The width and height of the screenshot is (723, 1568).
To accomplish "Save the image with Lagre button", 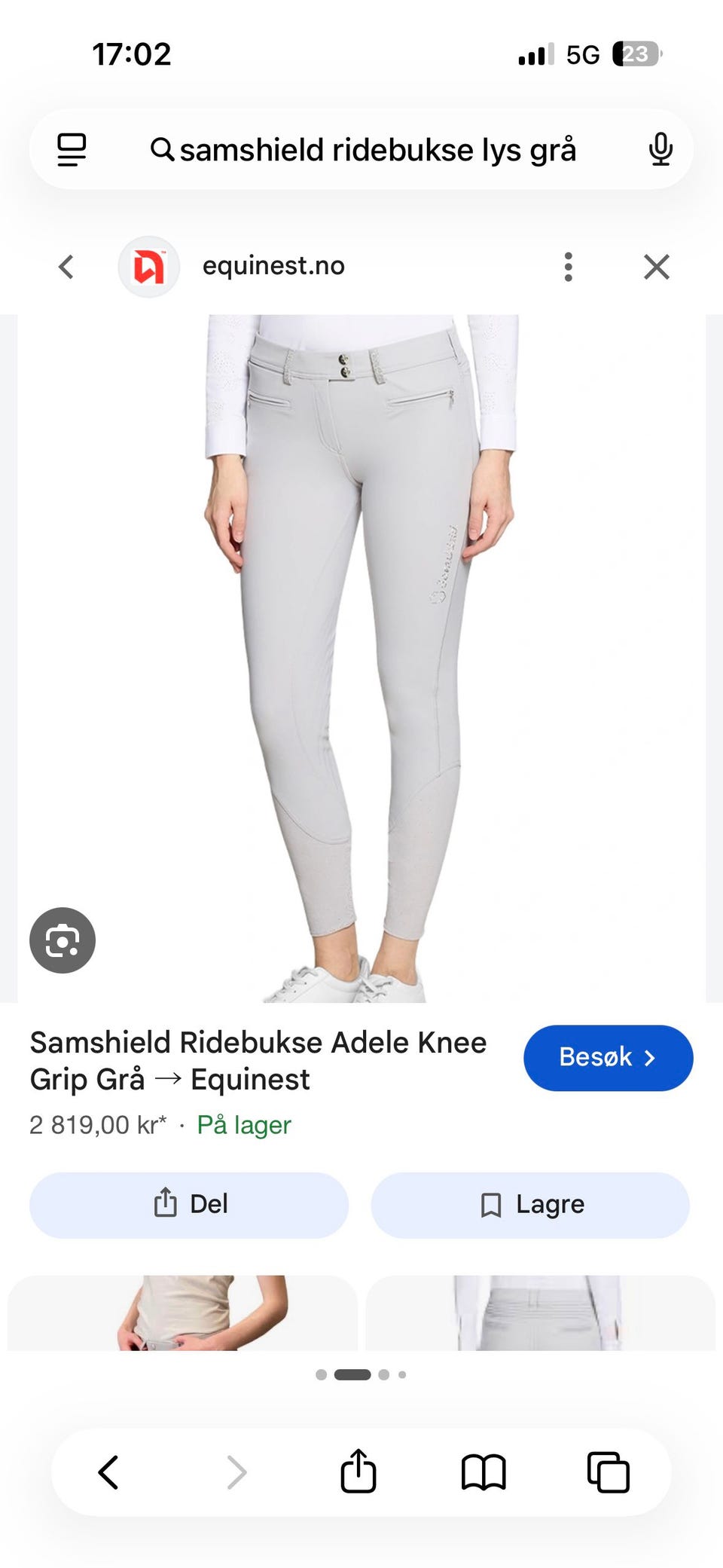I will click(x=530, y=1205).
